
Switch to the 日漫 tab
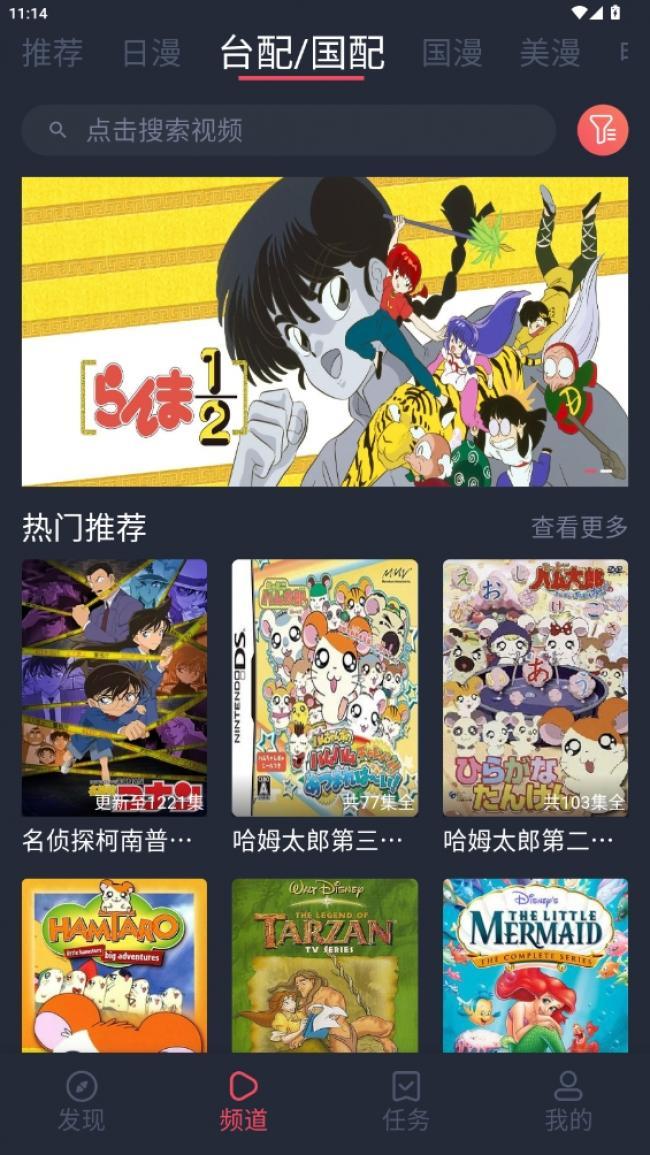tap(151, 52)
